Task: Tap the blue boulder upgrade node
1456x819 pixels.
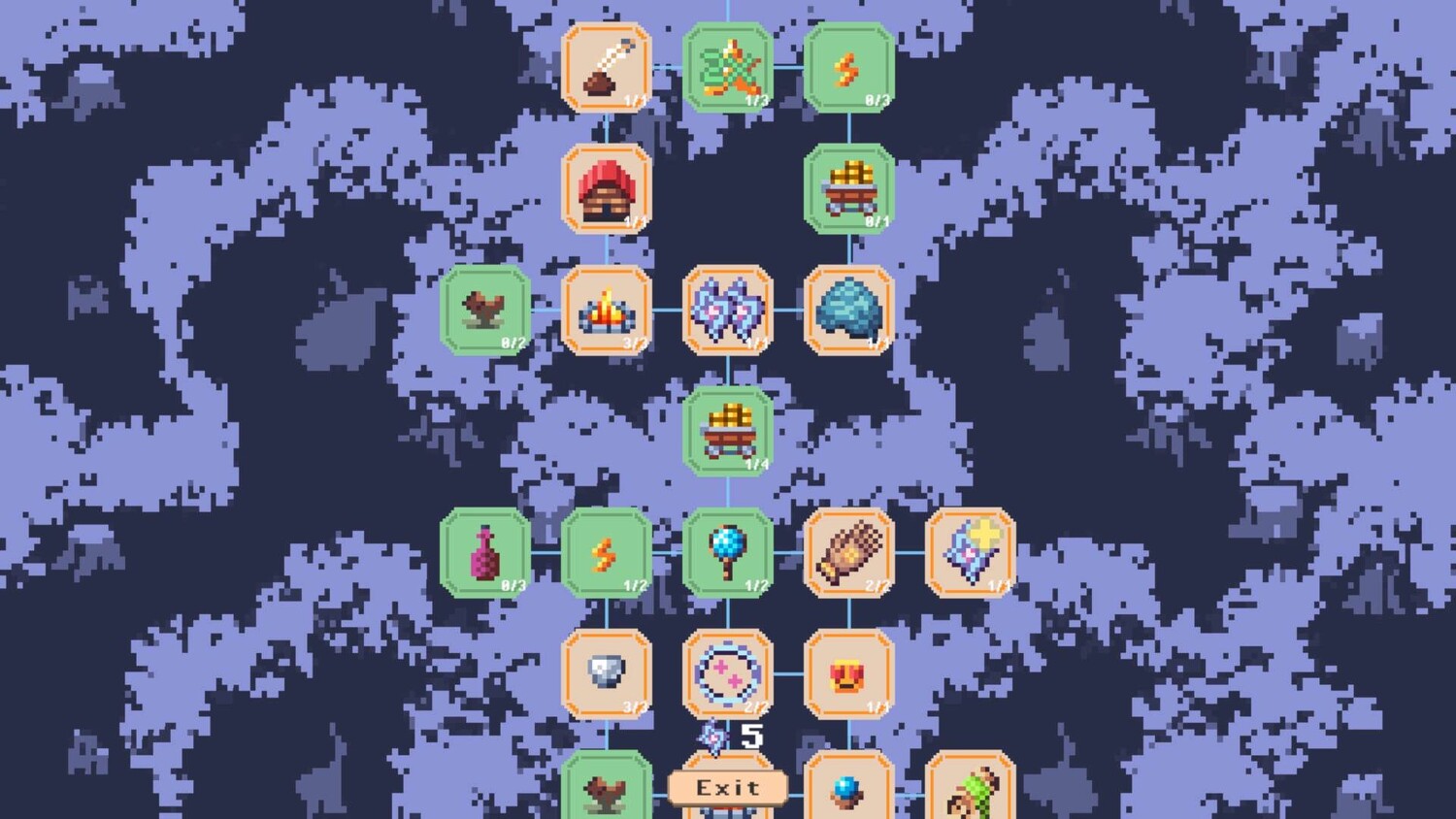Action: pos(849,311)
